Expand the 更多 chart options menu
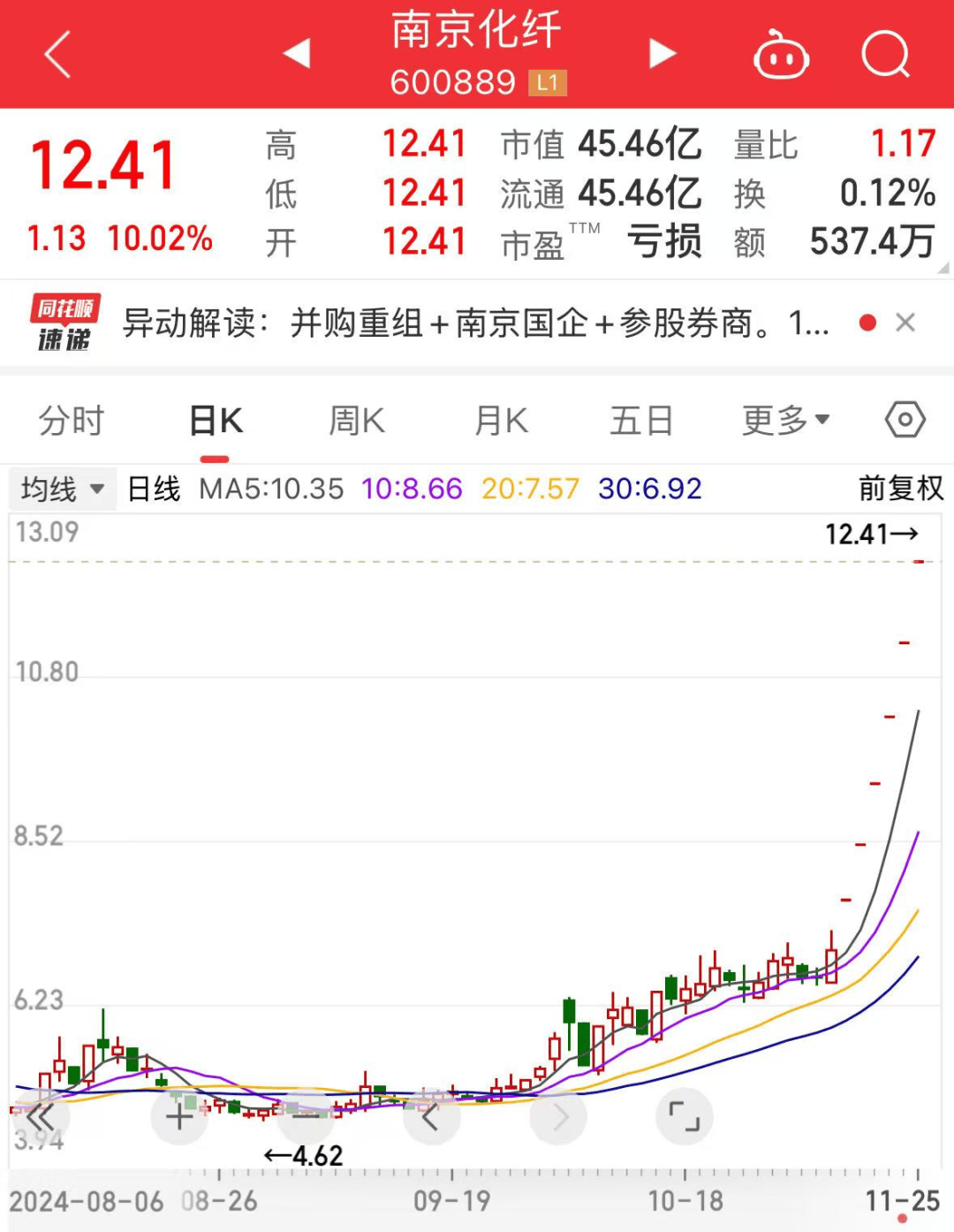Image resolution: width=954 pixels, height=1232 pixels. click(781, 420)
